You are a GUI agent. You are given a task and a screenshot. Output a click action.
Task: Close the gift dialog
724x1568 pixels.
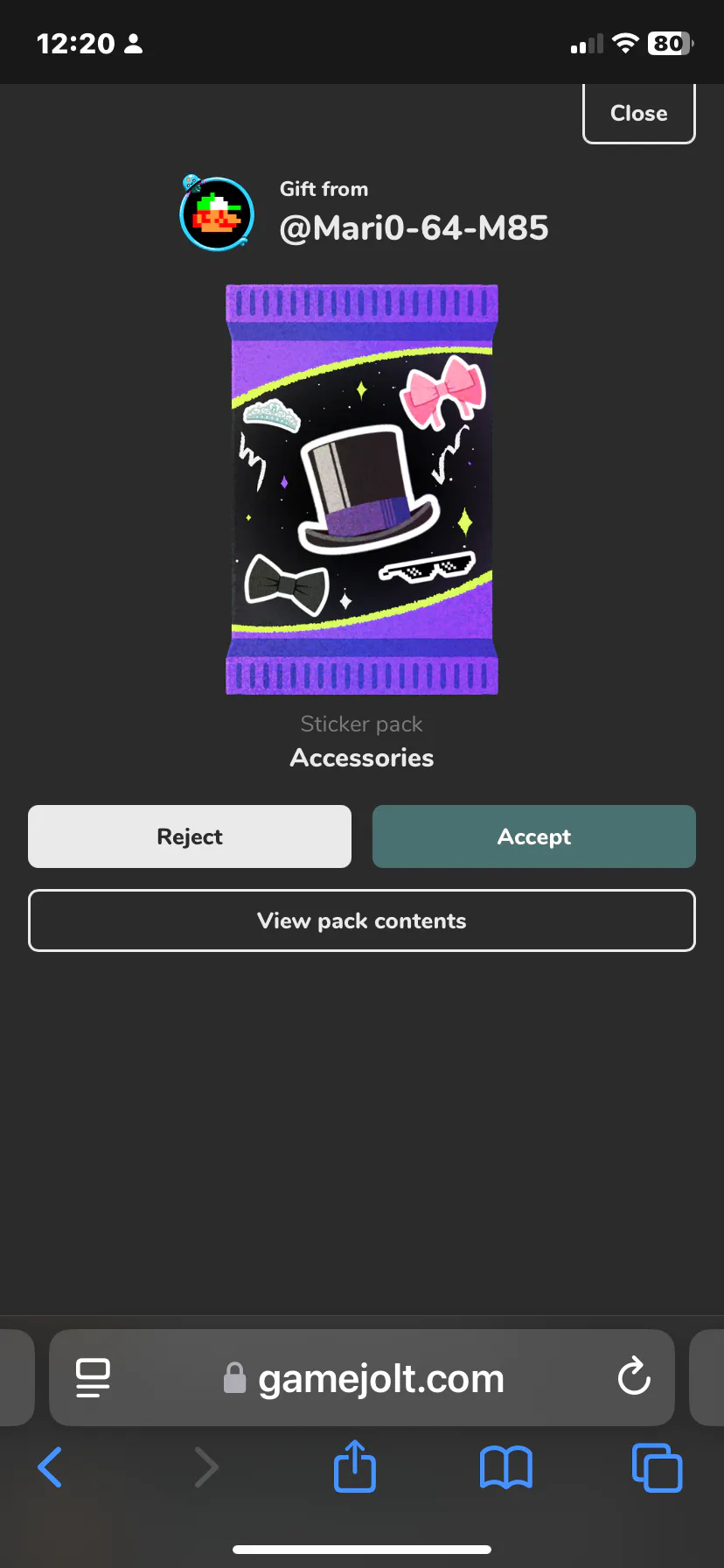point(638,113)
